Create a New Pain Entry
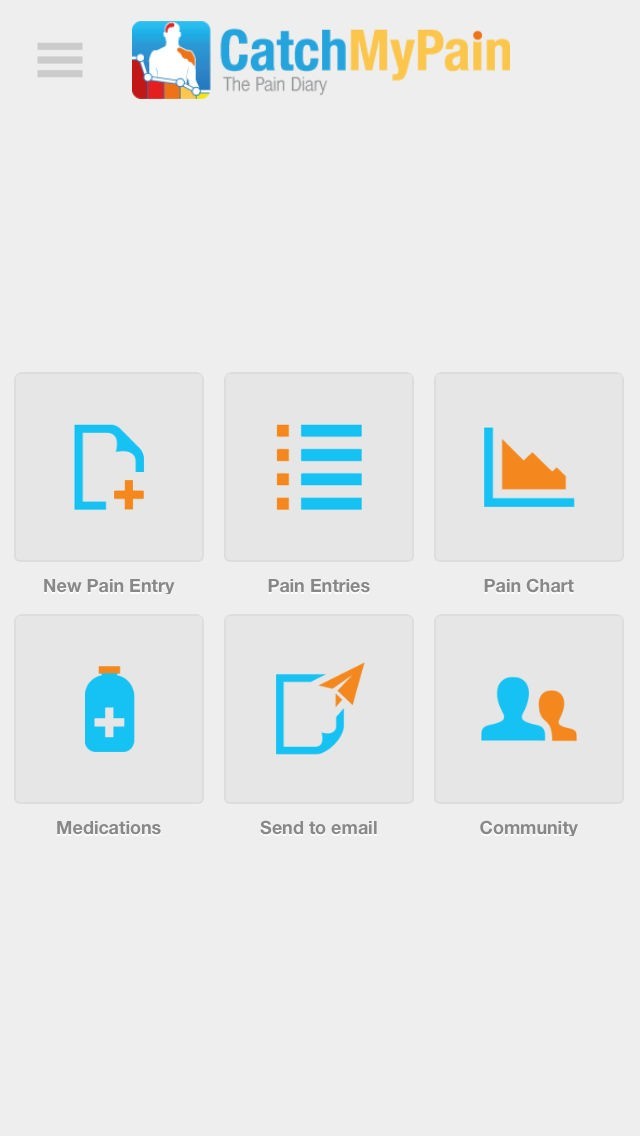This screenshot has width=640, height=1136. pyautogui.click(x=109, y=467)
